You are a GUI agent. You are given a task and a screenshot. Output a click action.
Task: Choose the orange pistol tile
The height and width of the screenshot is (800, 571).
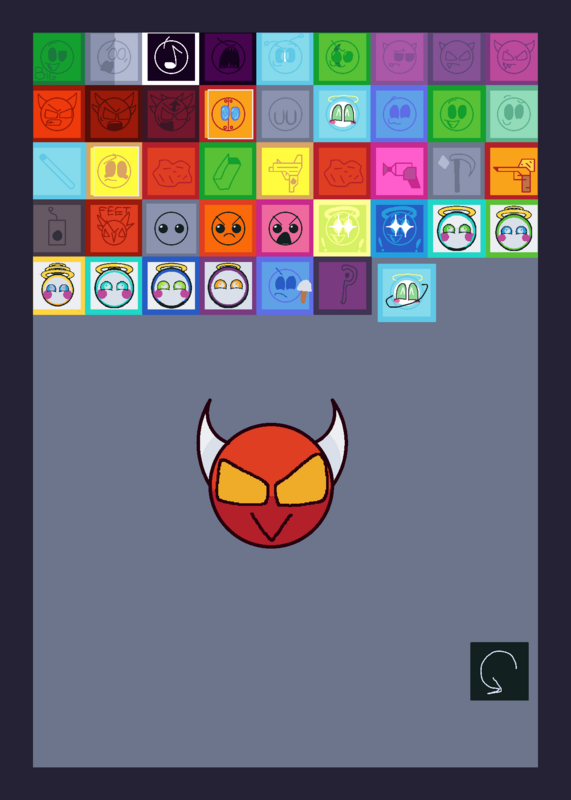512,170
